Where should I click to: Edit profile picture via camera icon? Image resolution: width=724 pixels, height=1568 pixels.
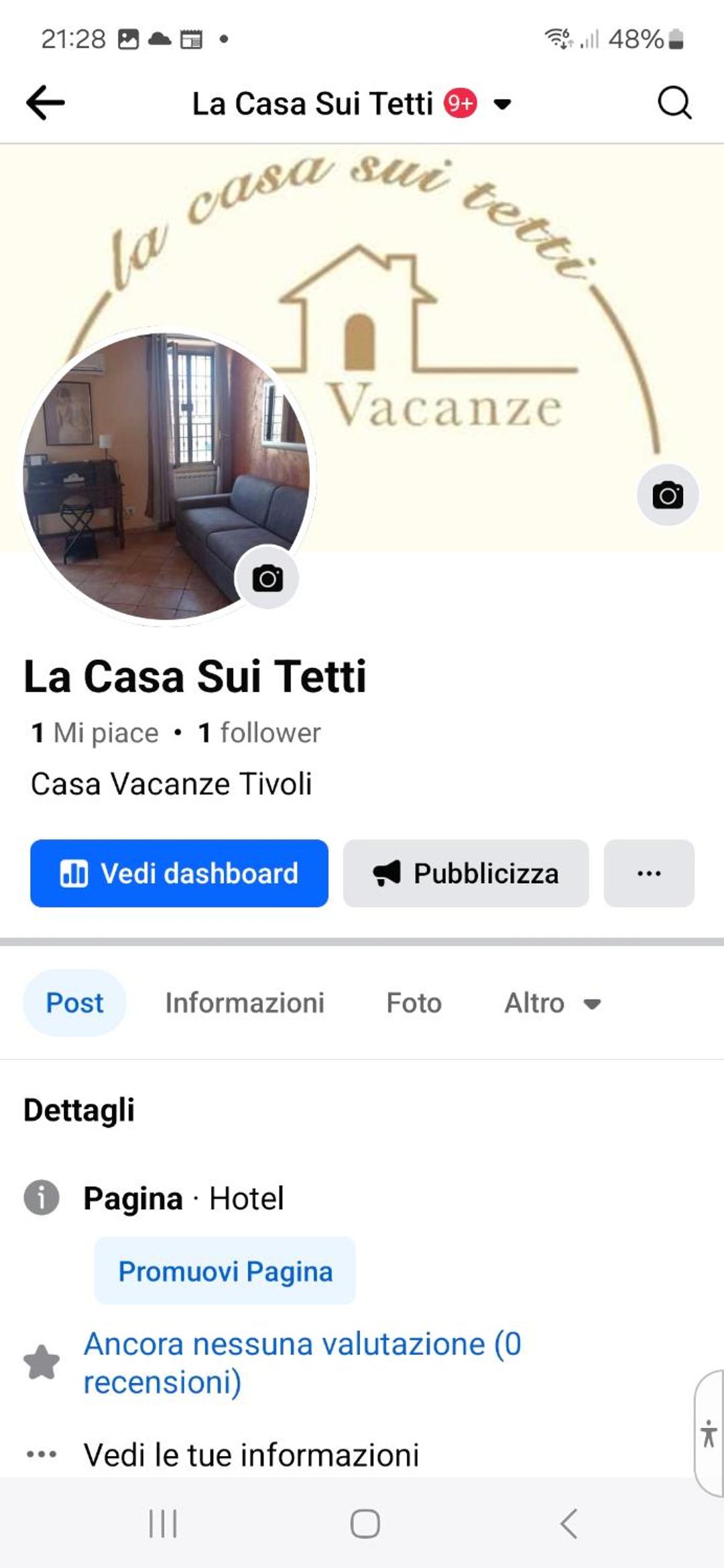coord(267,578)
